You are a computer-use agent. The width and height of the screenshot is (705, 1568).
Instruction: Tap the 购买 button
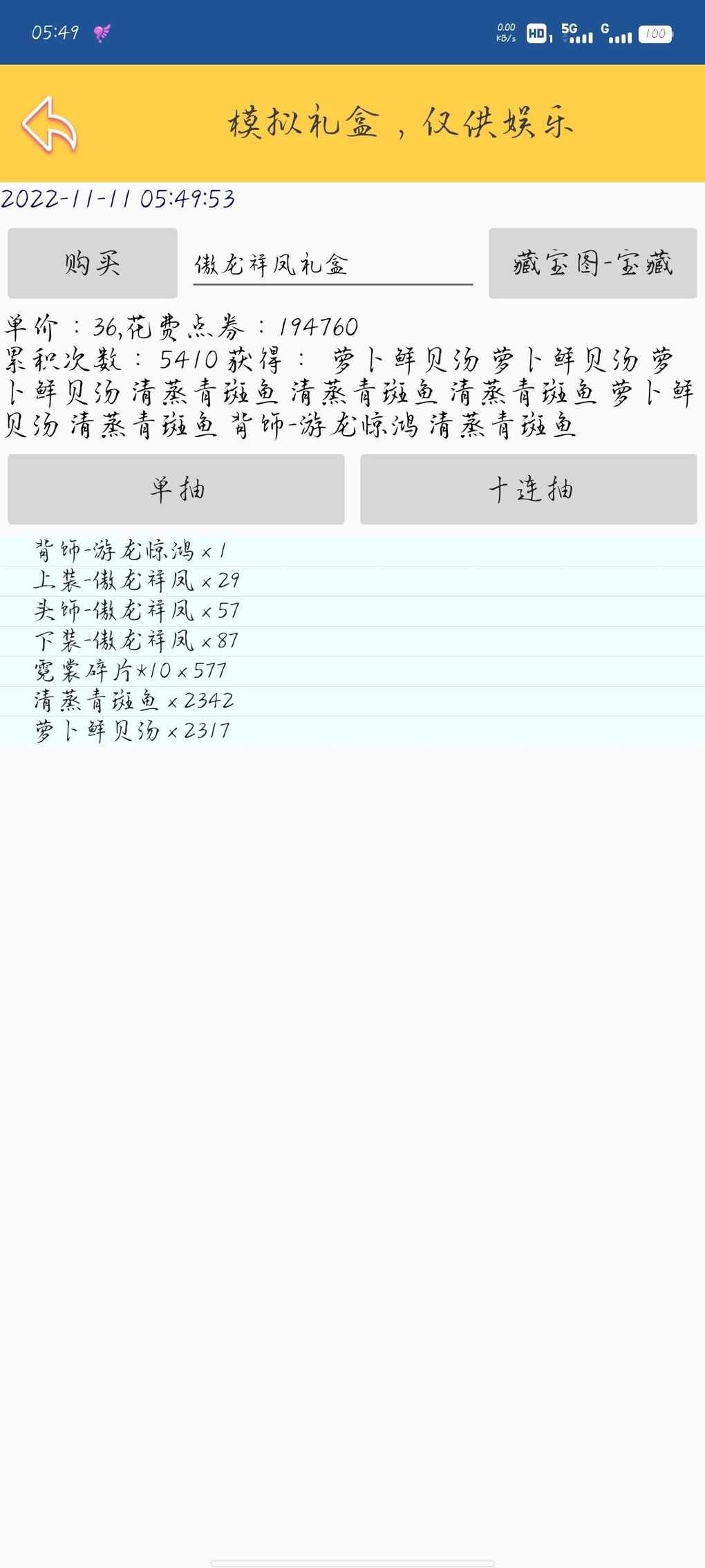coord(93,264)
